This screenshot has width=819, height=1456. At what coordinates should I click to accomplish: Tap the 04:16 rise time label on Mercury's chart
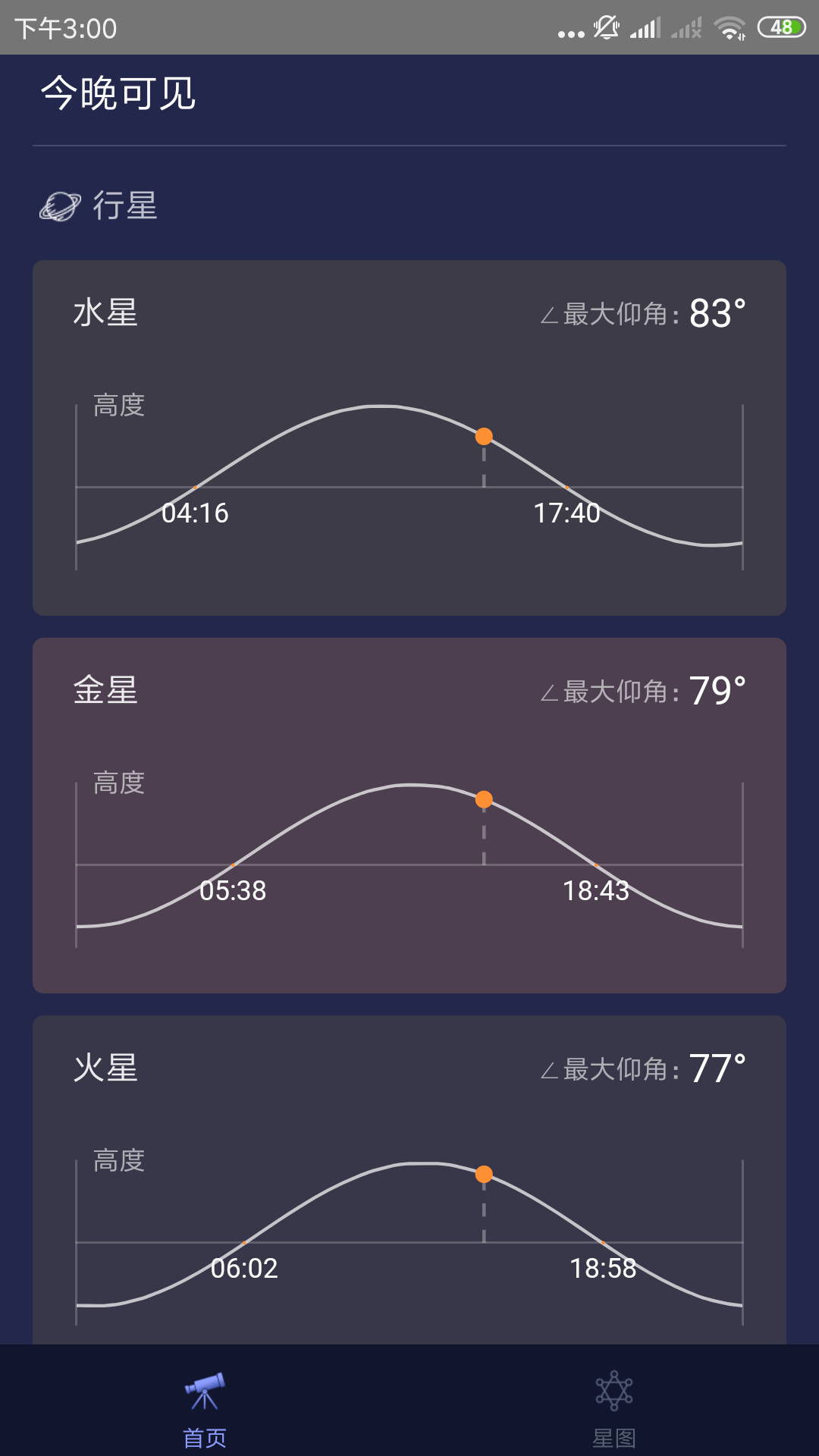(x=195, y=513)
